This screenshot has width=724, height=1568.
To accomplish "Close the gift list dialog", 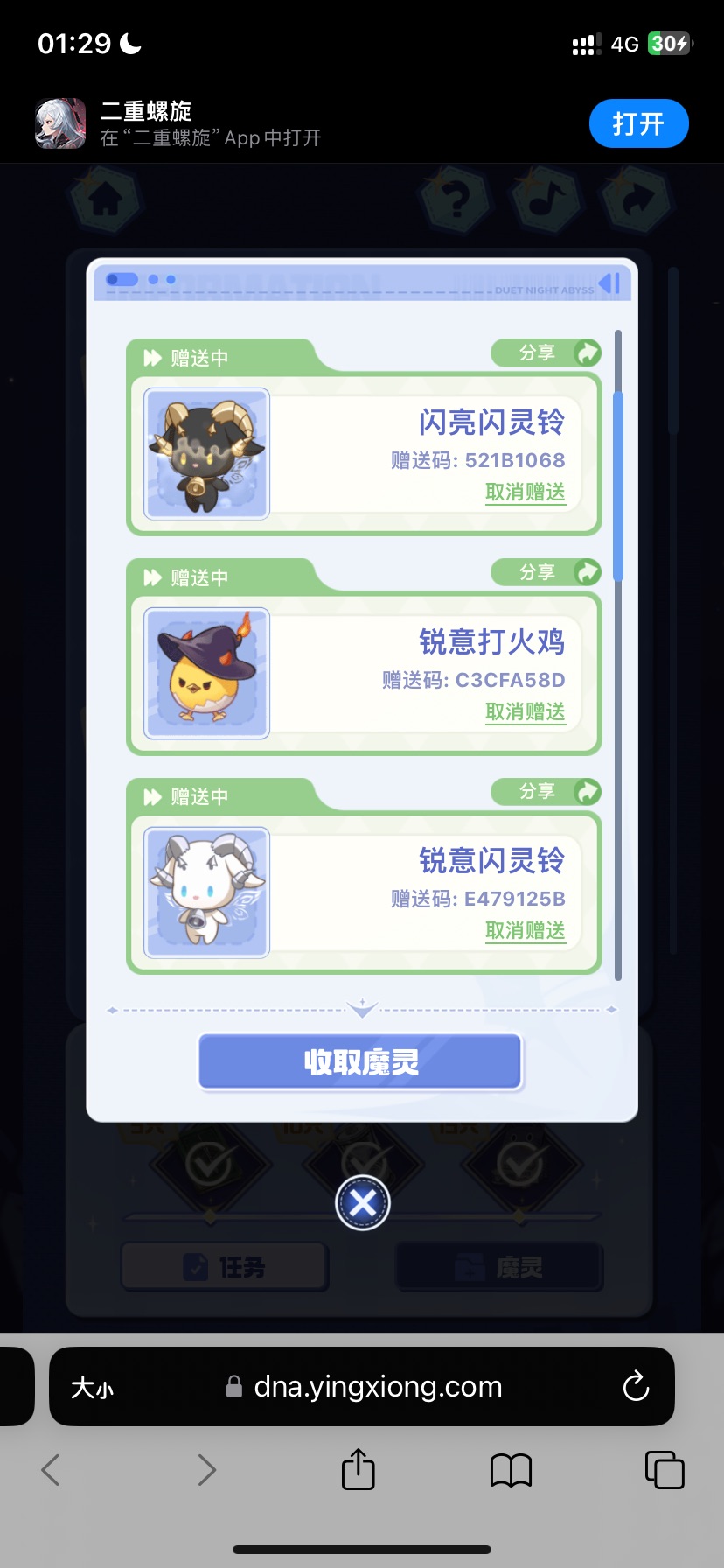I will click(x=363, y=1203).
